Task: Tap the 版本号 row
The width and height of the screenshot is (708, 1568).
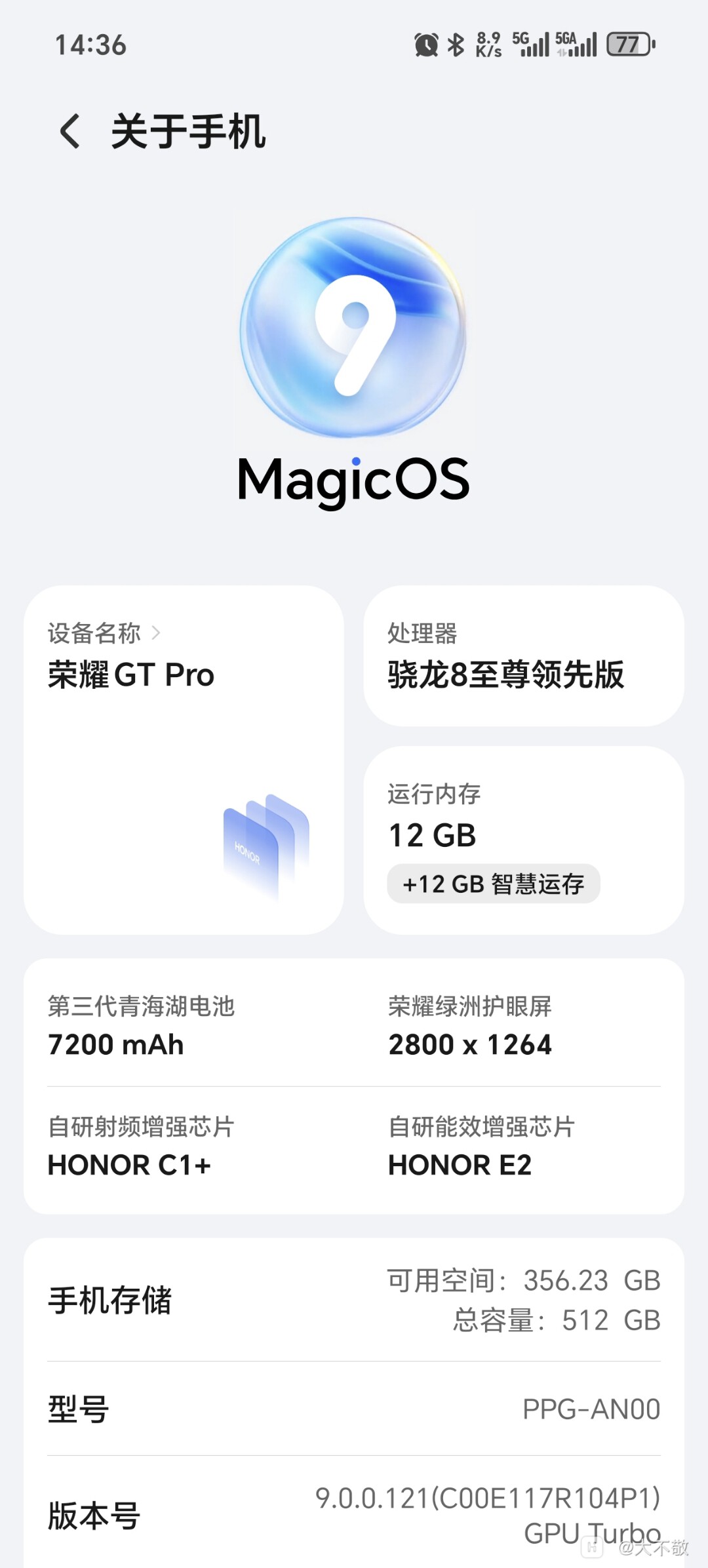Action: click(x=354, y=1515)
